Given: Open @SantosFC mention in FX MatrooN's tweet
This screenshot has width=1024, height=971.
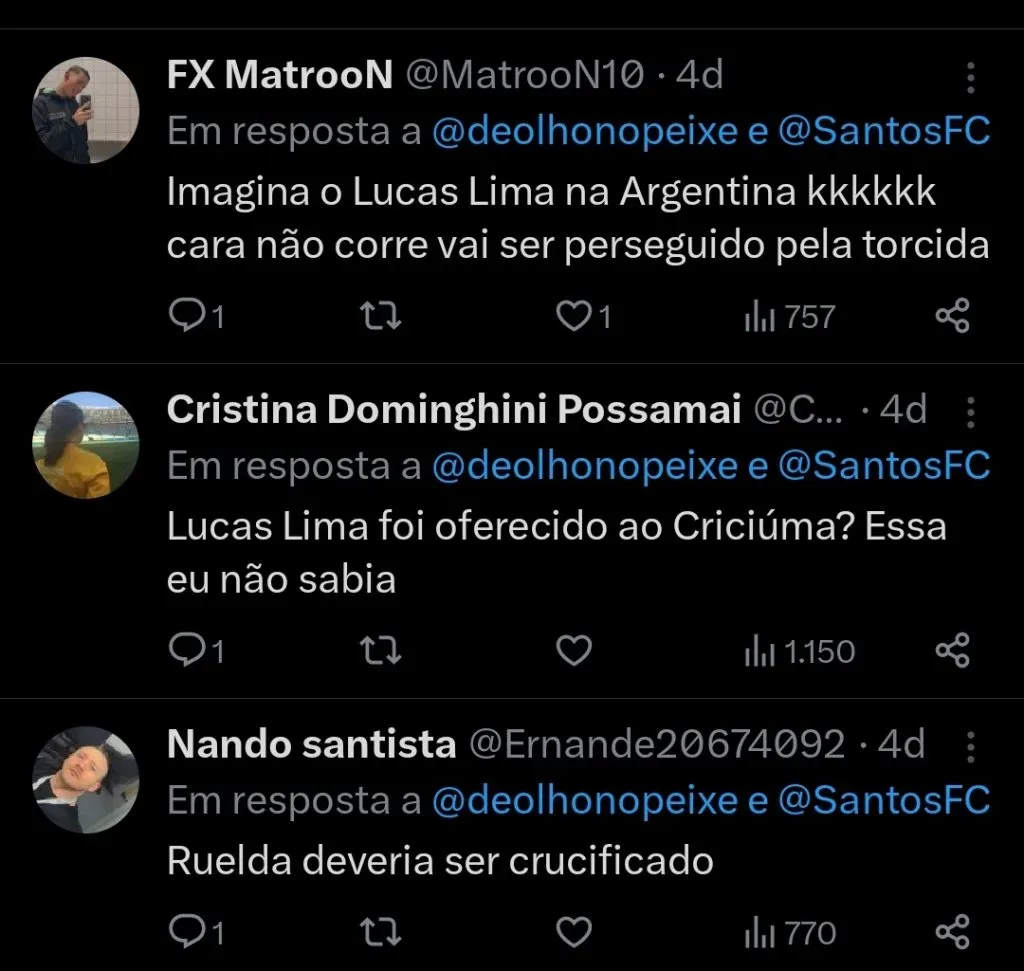Looking at the screenshot, I should pos(883,132).
